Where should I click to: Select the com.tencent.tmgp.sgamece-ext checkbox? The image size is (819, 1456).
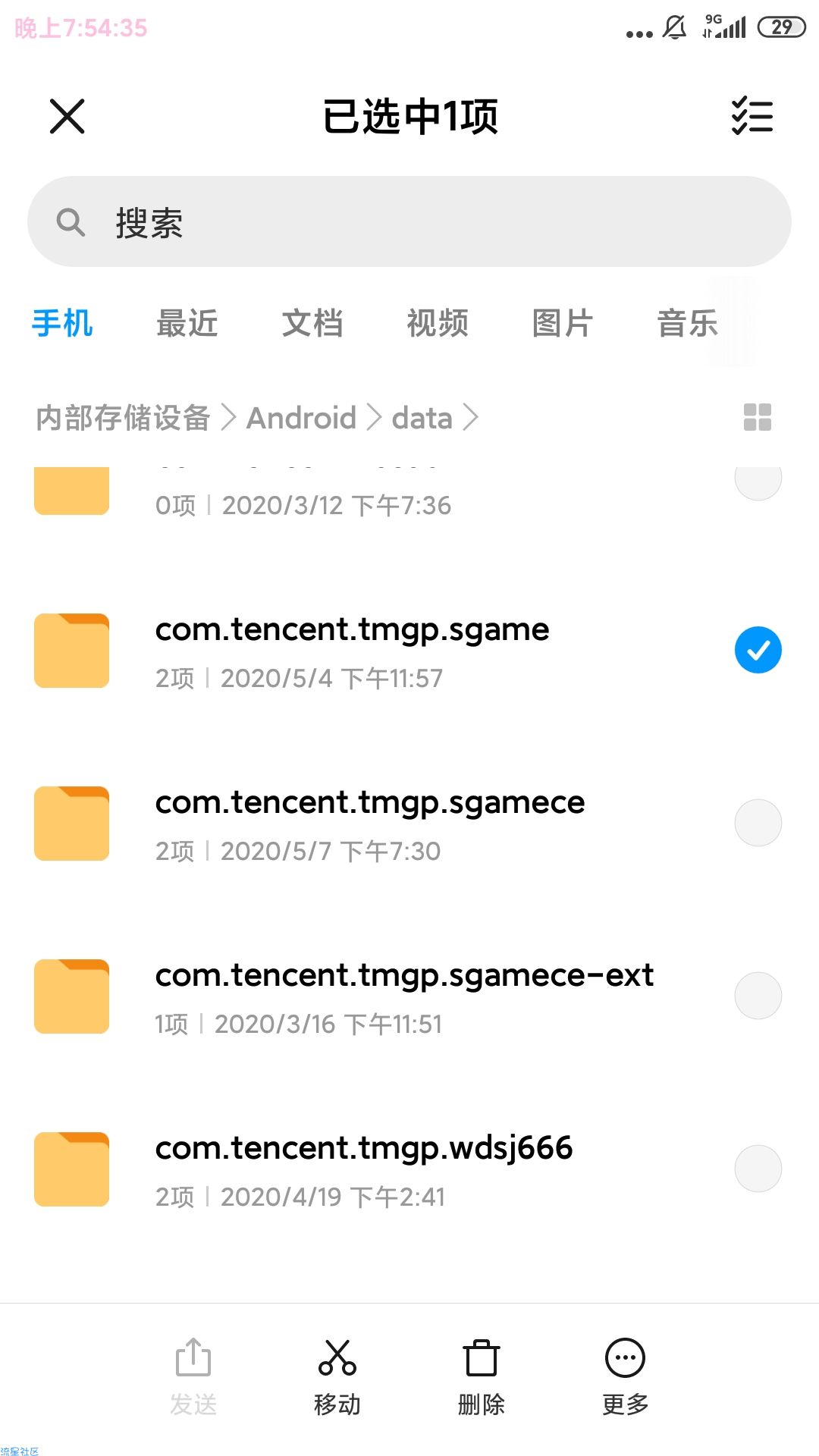[758, 996]
